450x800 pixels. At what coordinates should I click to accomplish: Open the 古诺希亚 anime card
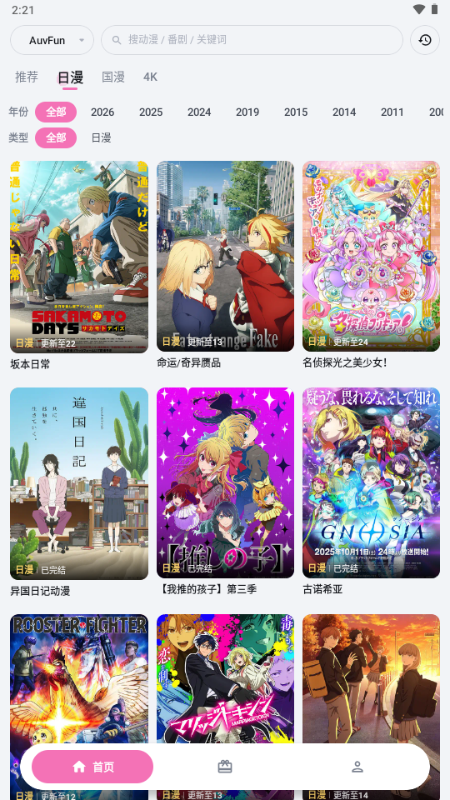click(371, 492)
